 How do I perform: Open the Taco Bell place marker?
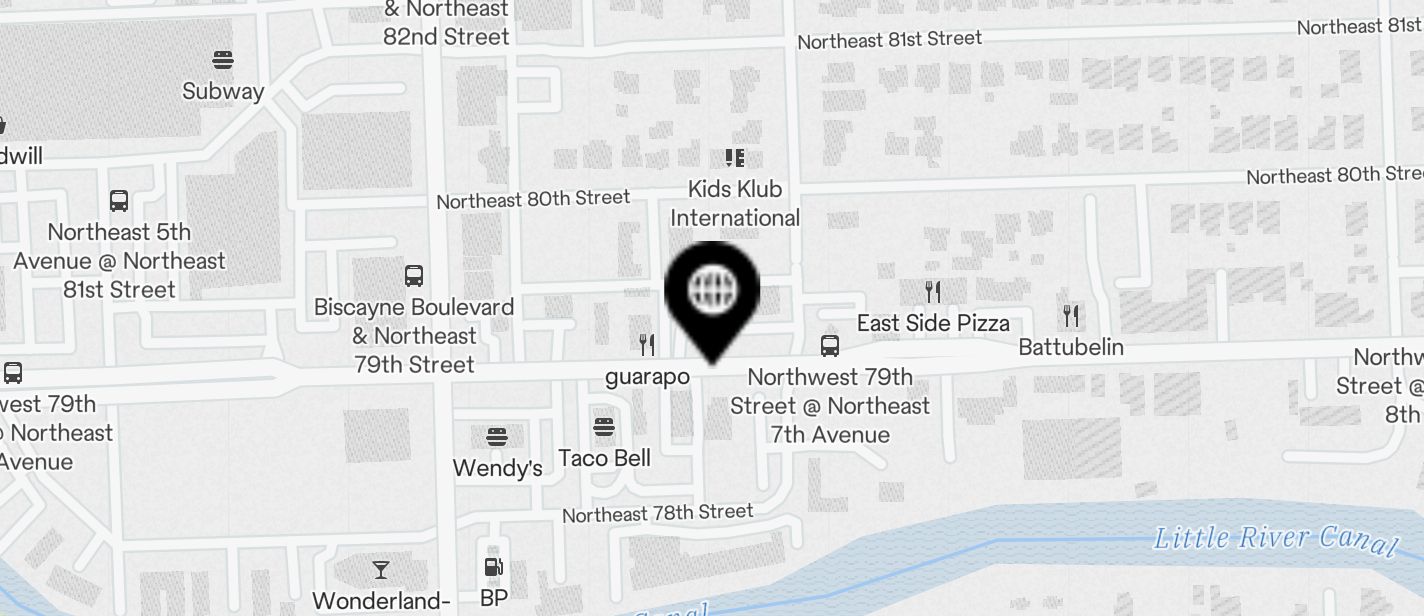tap(604, 428)
